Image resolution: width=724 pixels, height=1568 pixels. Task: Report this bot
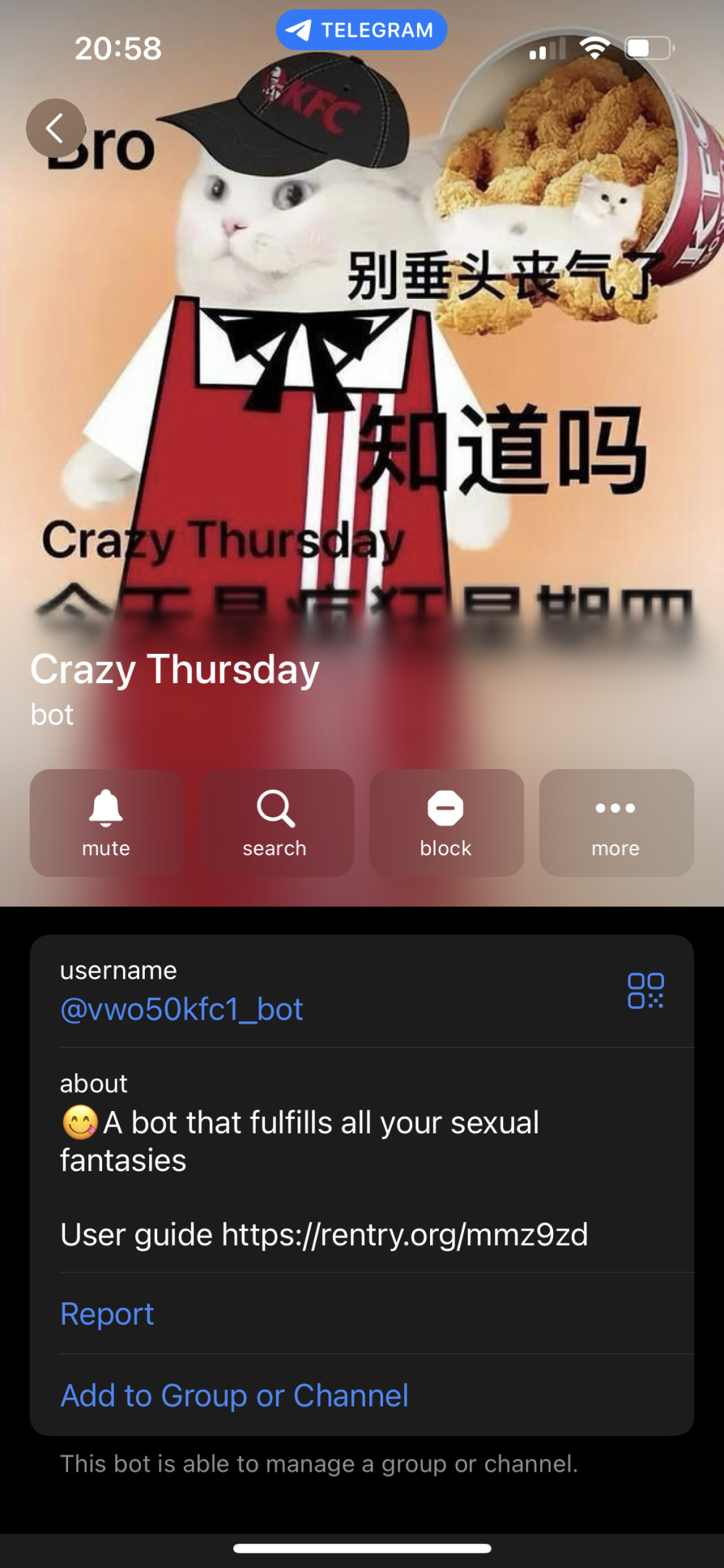[107, 1314]
